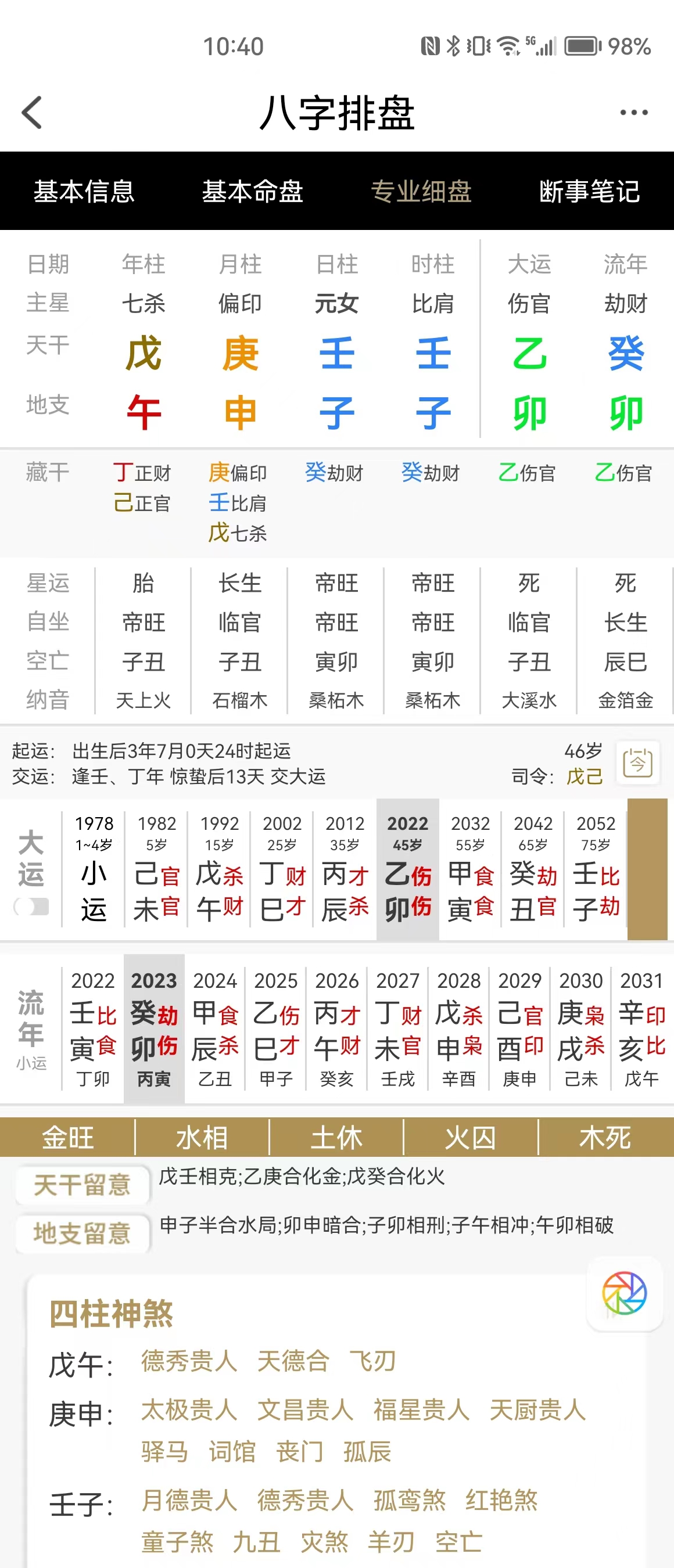Image resolution: width=674 pixels, height=1568 pixels.
Task: Select the 2032 甲寅 大运 column
Action: point(470,871)
